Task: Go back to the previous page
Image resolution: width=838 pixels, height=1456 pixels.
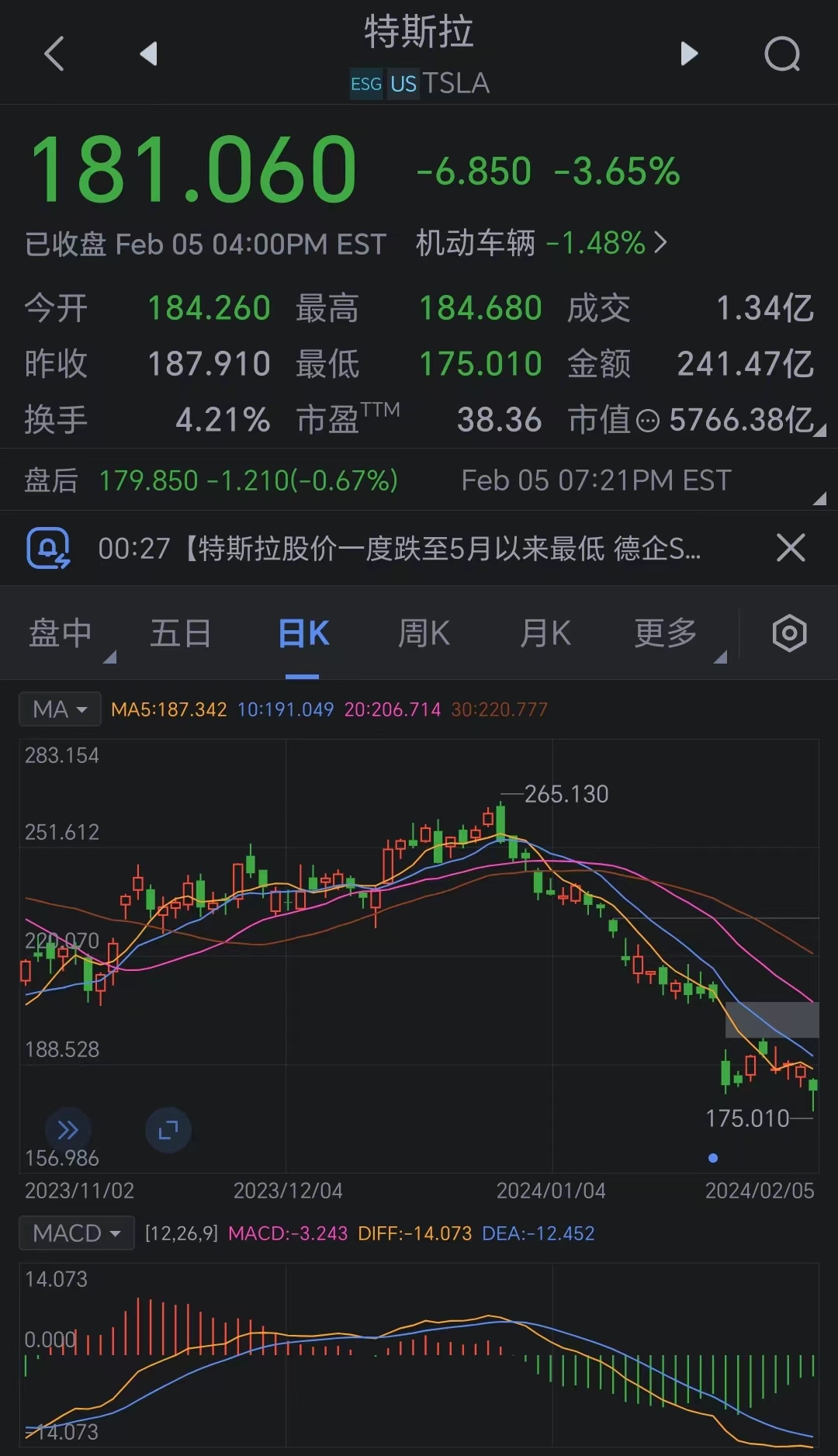Action: point(54,54)
